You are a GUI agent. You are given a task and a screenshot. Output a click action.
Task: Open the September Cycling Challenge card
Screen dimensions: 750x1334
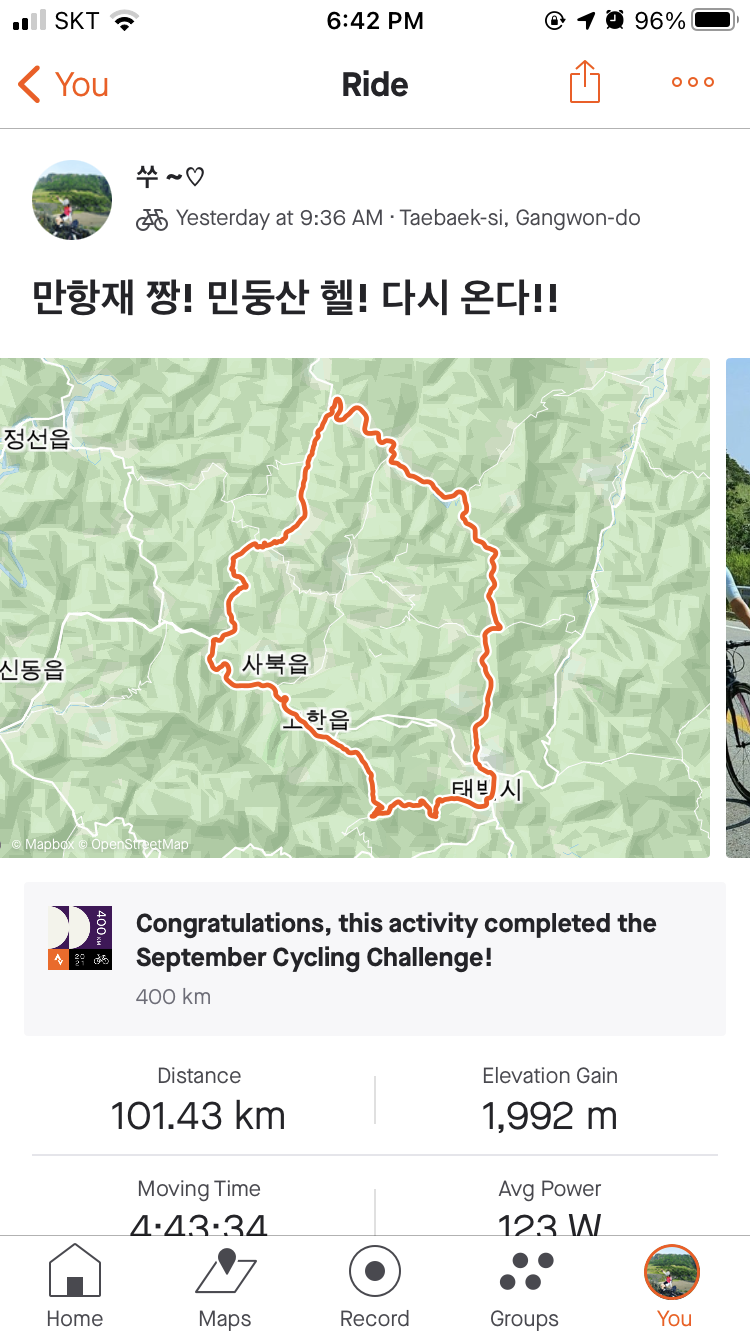click(375, 958)
